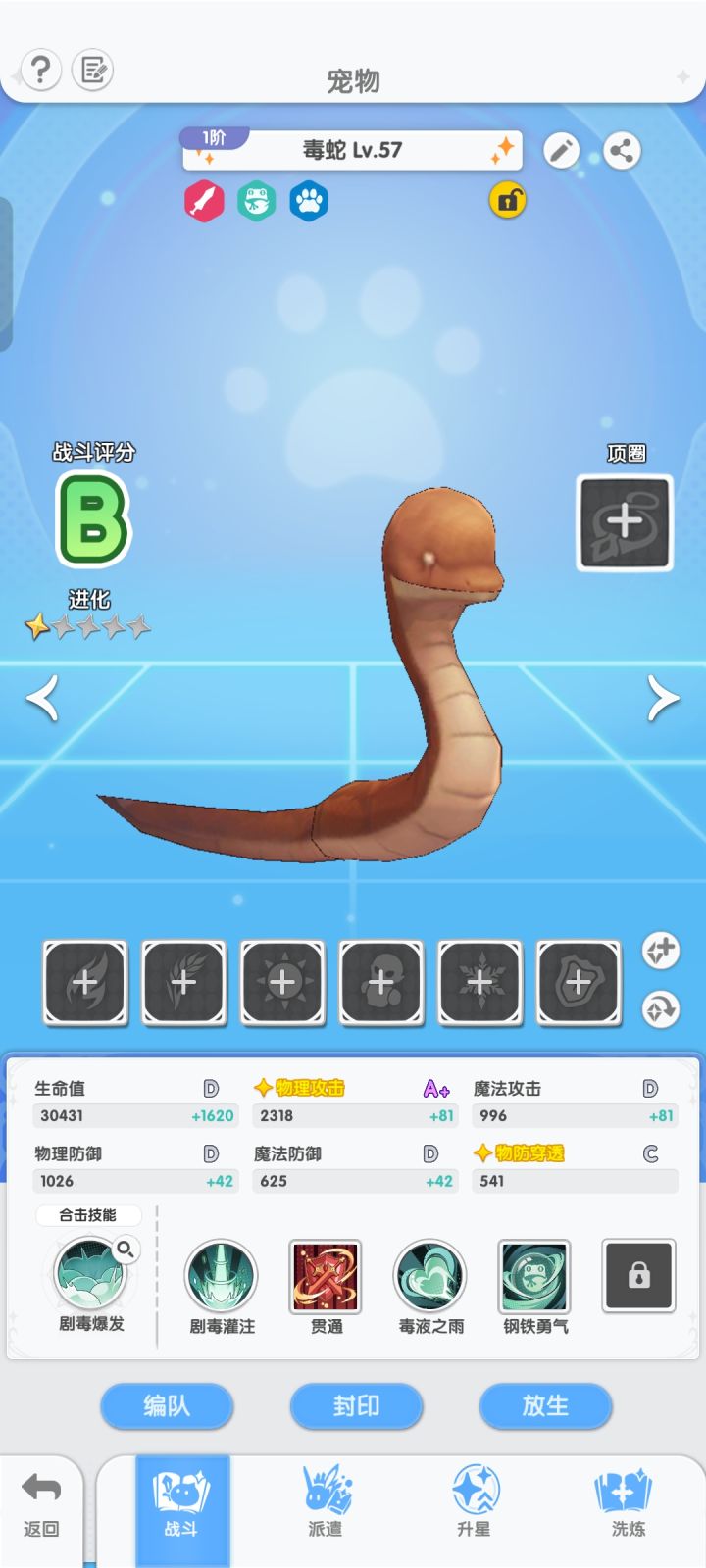The height and width of the screenshot is (1568, 706).
Task: Toggle the yellow padlock near the pet name
Action: 507,199
